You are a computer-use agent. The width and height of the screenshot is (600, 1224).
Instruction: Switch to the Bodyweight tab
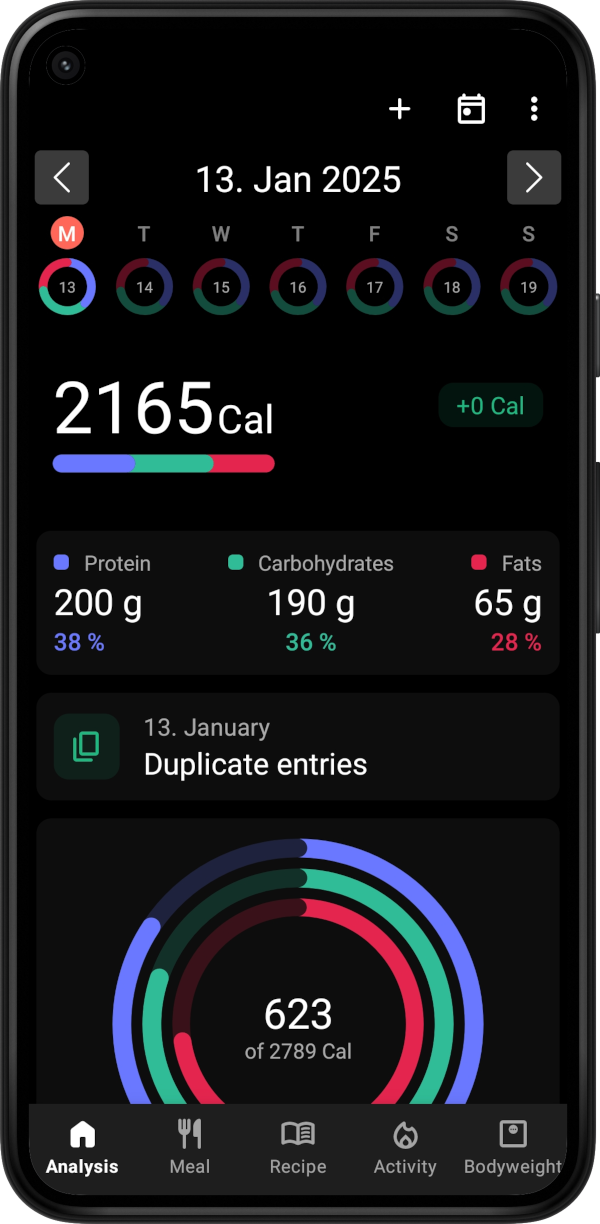click(512, 1146)
